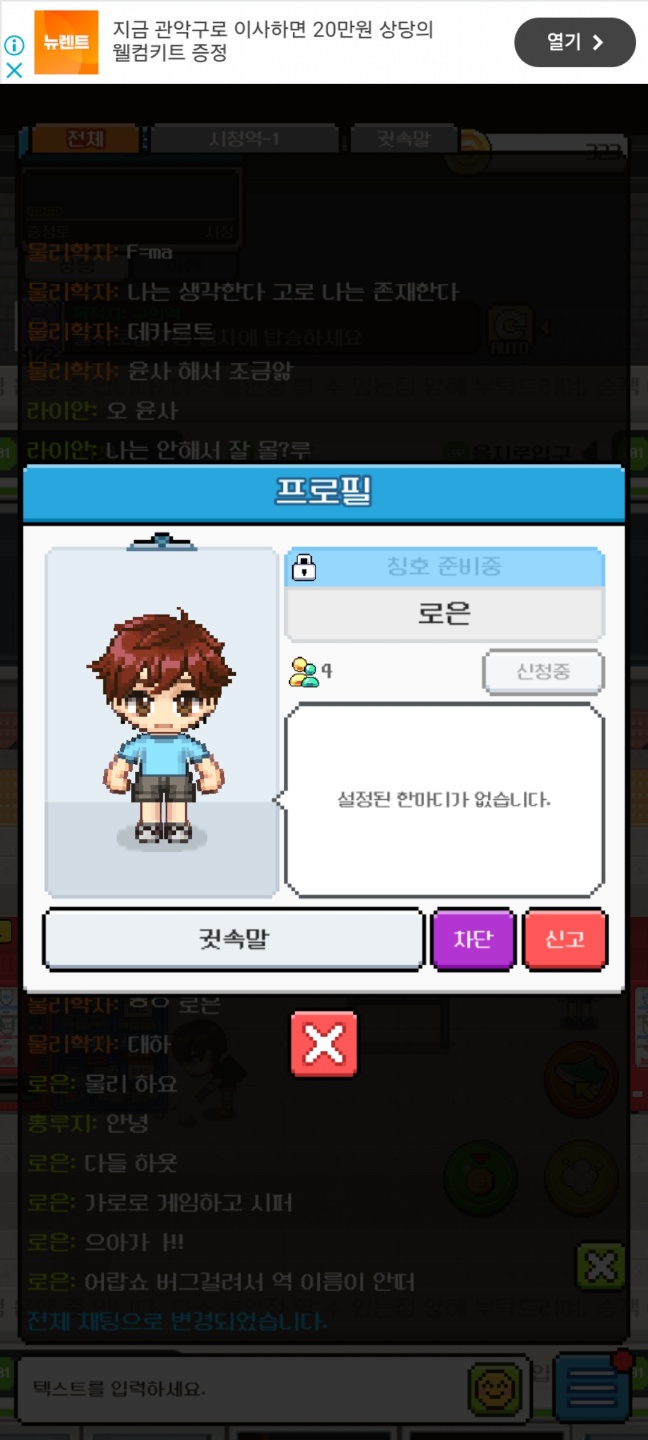
Task: Dismiss the ad with the X icon
Action: coord(14,70)
